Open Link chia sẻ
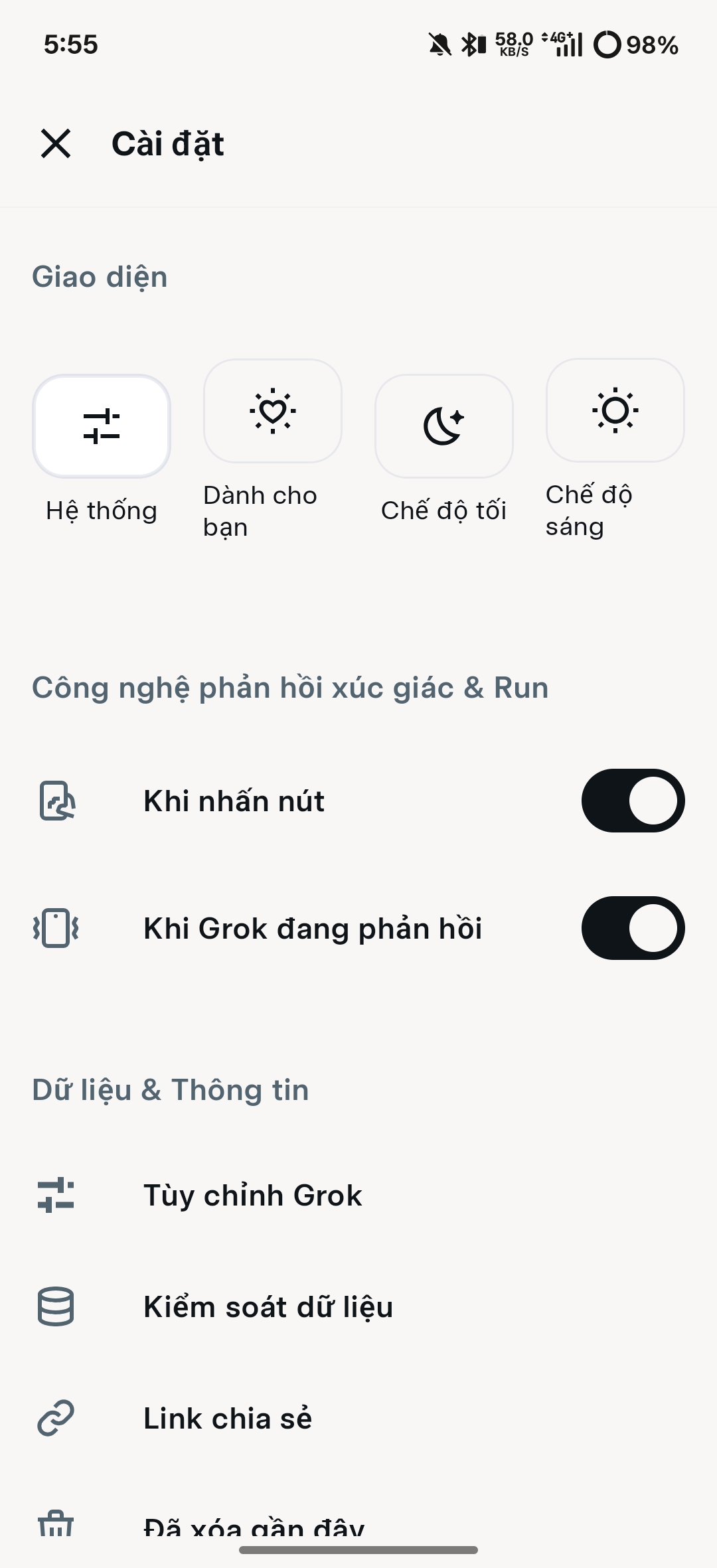 pyautogui.click(x=227, y=1418)
